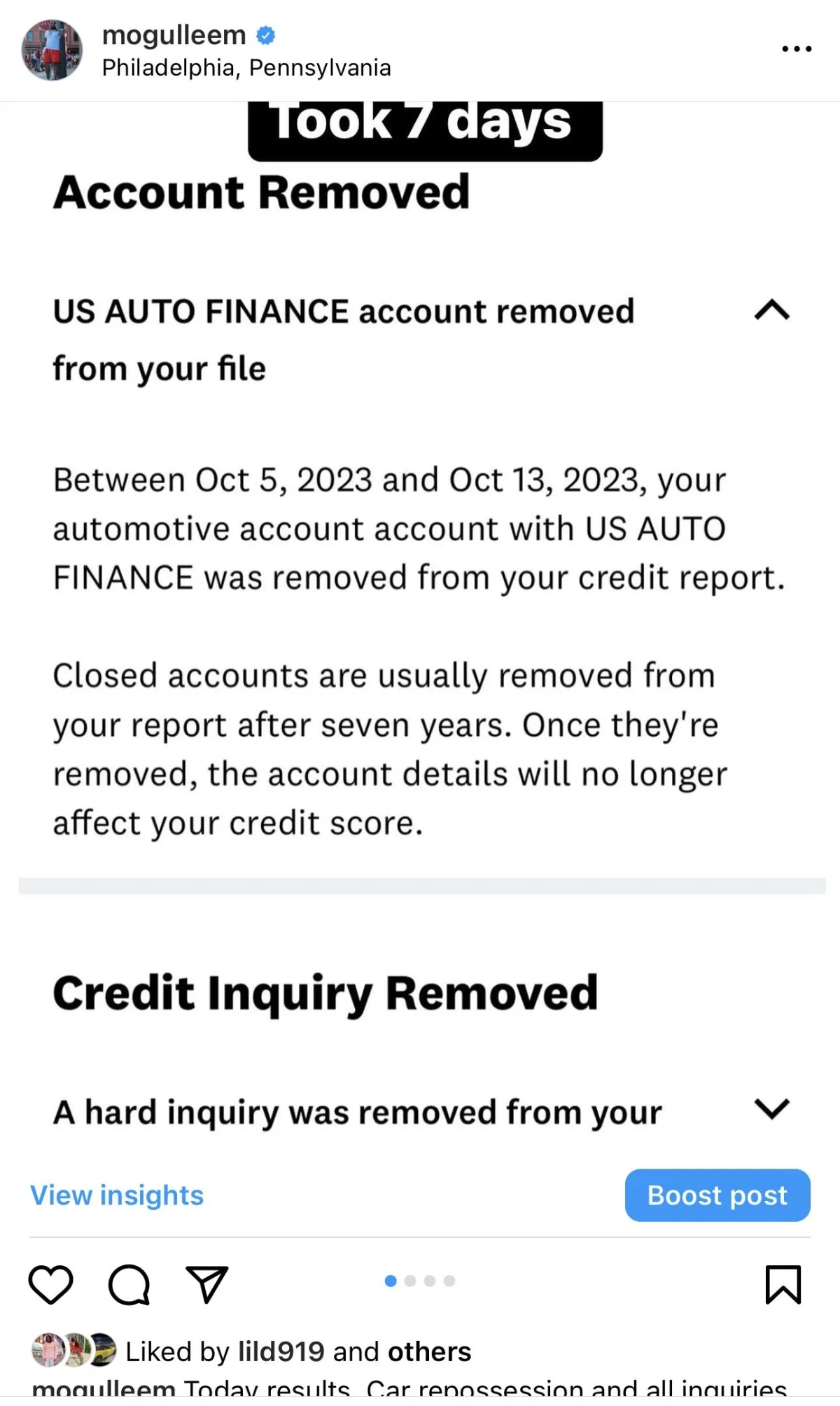This screenshot has height=1406, width=840.
Task: Open the comments bubble
Action: (x=129, y=1285)
